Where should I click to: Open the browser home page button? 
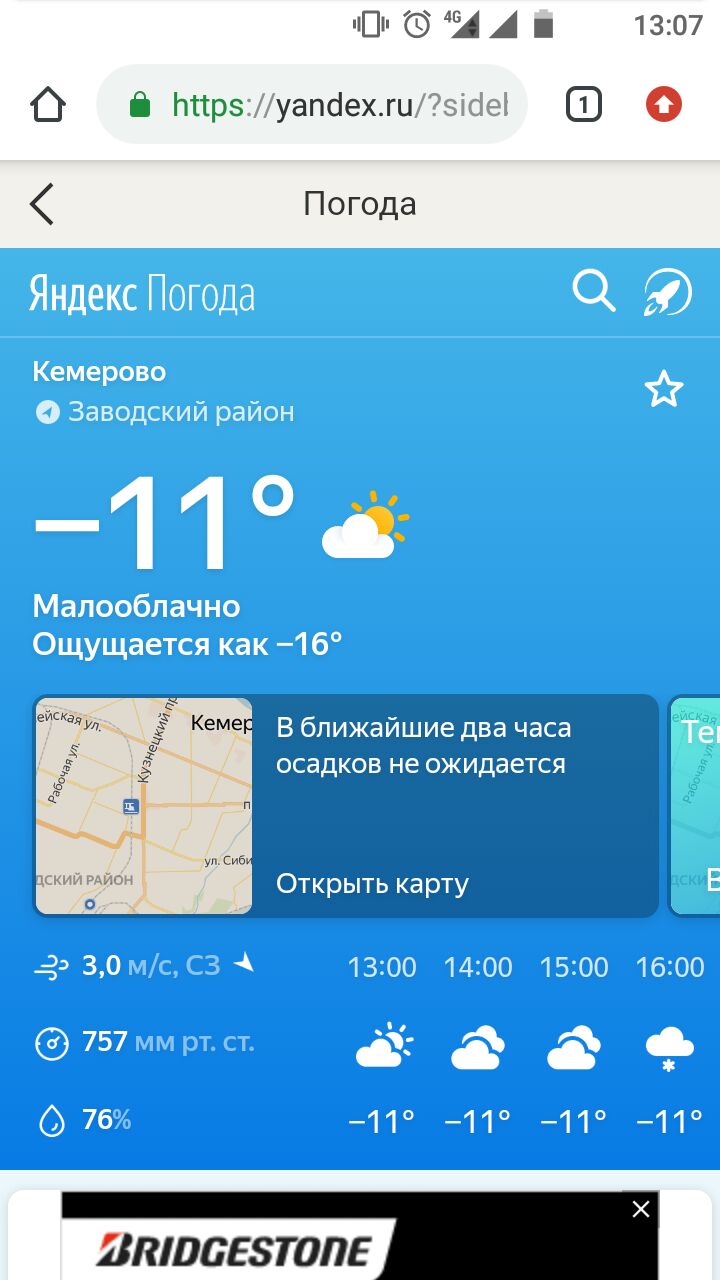pos(48,105)
